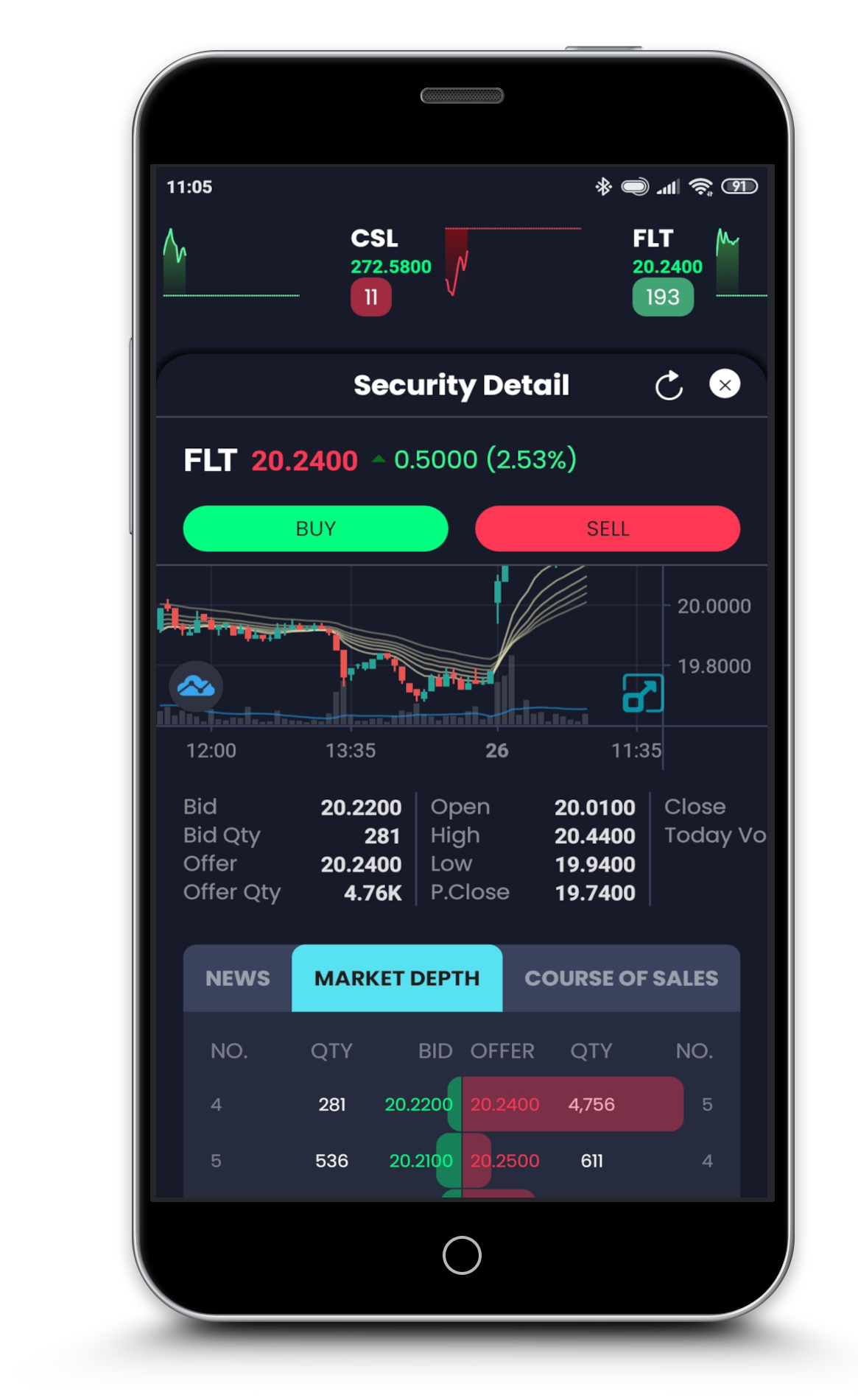Open the COURSE OF SALES tab
This screenshot has width=858, height=1400.
click(621, 978)
